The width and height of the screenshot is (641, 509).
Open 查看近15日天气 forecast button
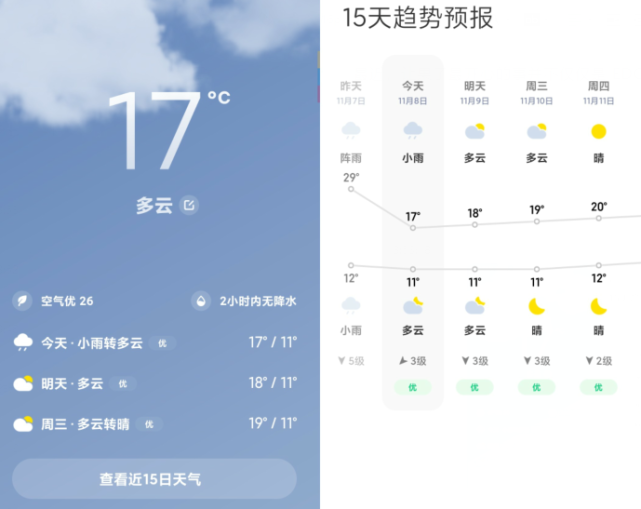pyautogui.click(x=154, y=479)
